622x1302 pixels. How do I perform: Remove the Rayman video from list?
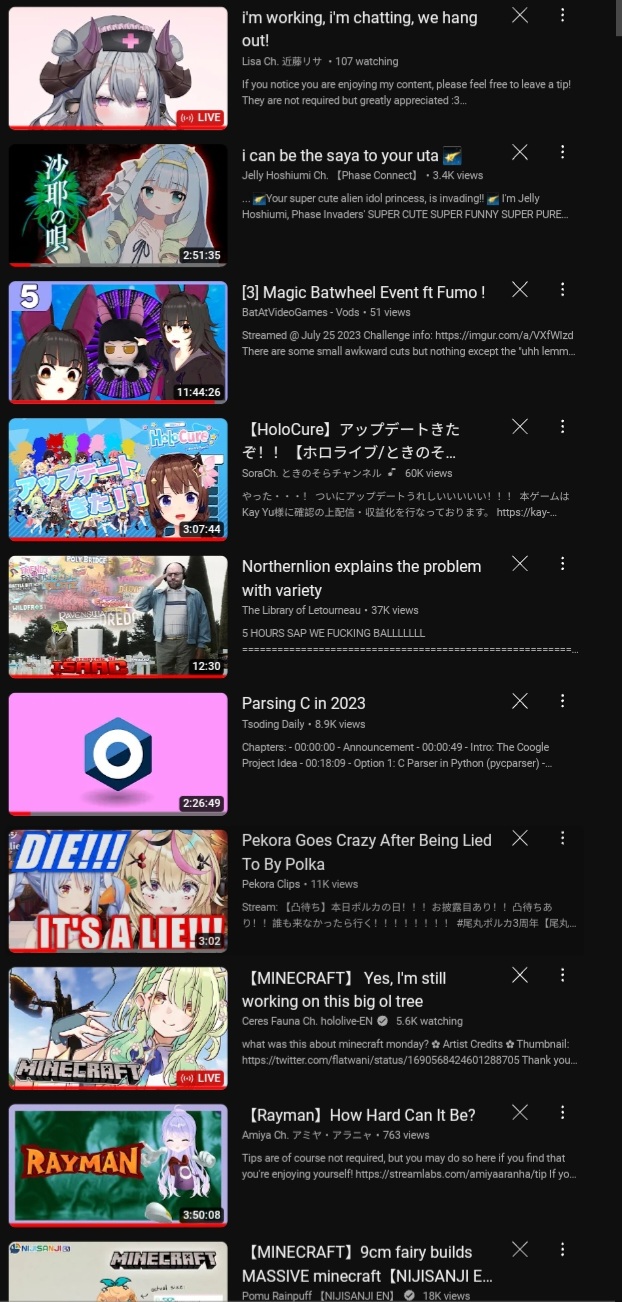[x=520, y=1111]
